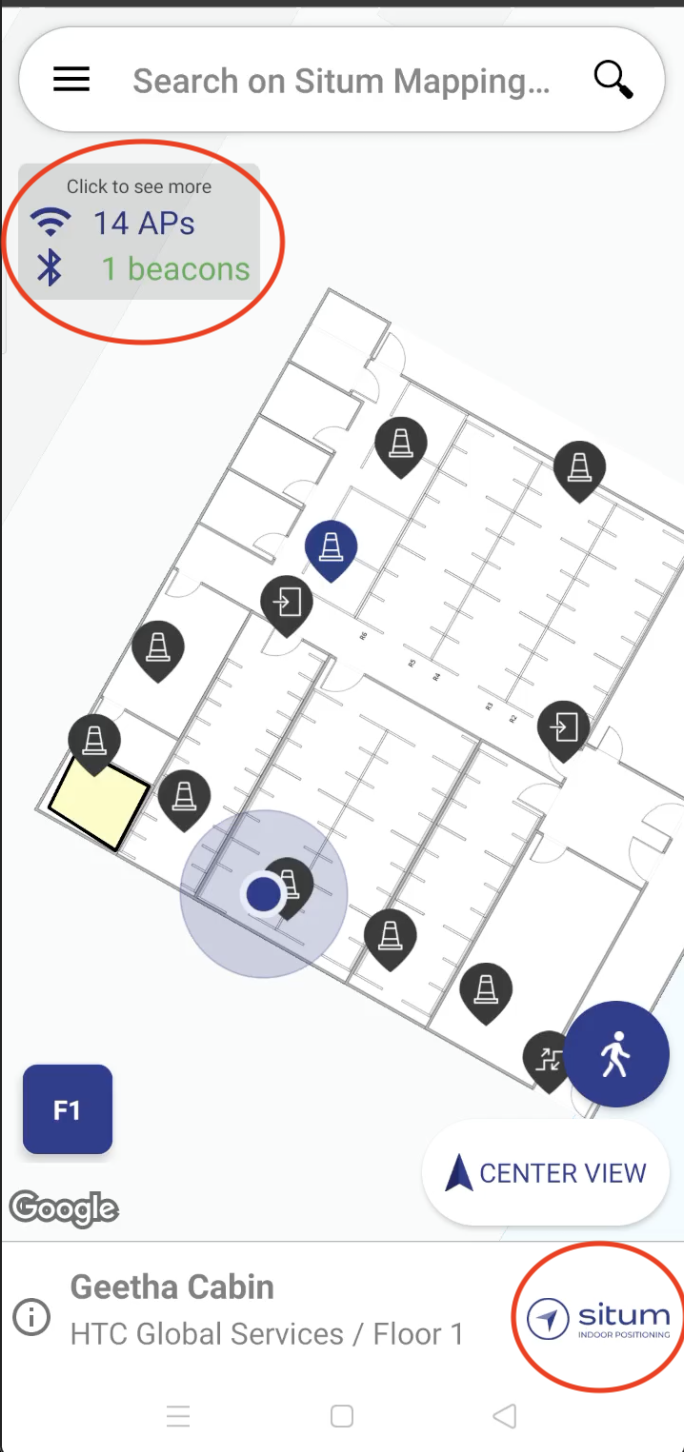The image size is (684, 1452).
Task: Tap the Search on Situm Mapping field
Action: click(340, 81)
